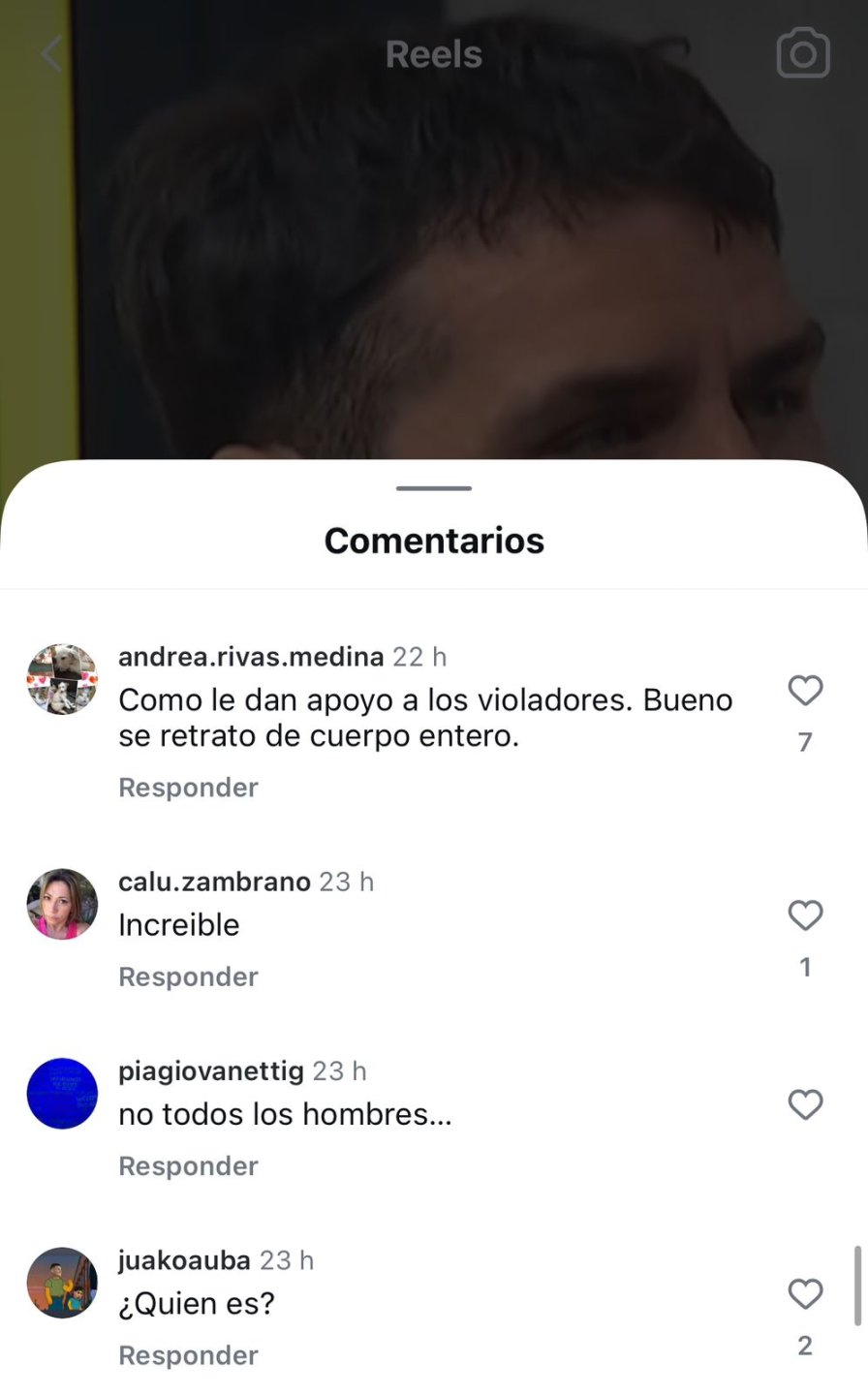The height and width of the screenshot is (1395, 868).
Task: Like juakoauba's ¿Quien es? comment
Action: (x=805, y=1293)
